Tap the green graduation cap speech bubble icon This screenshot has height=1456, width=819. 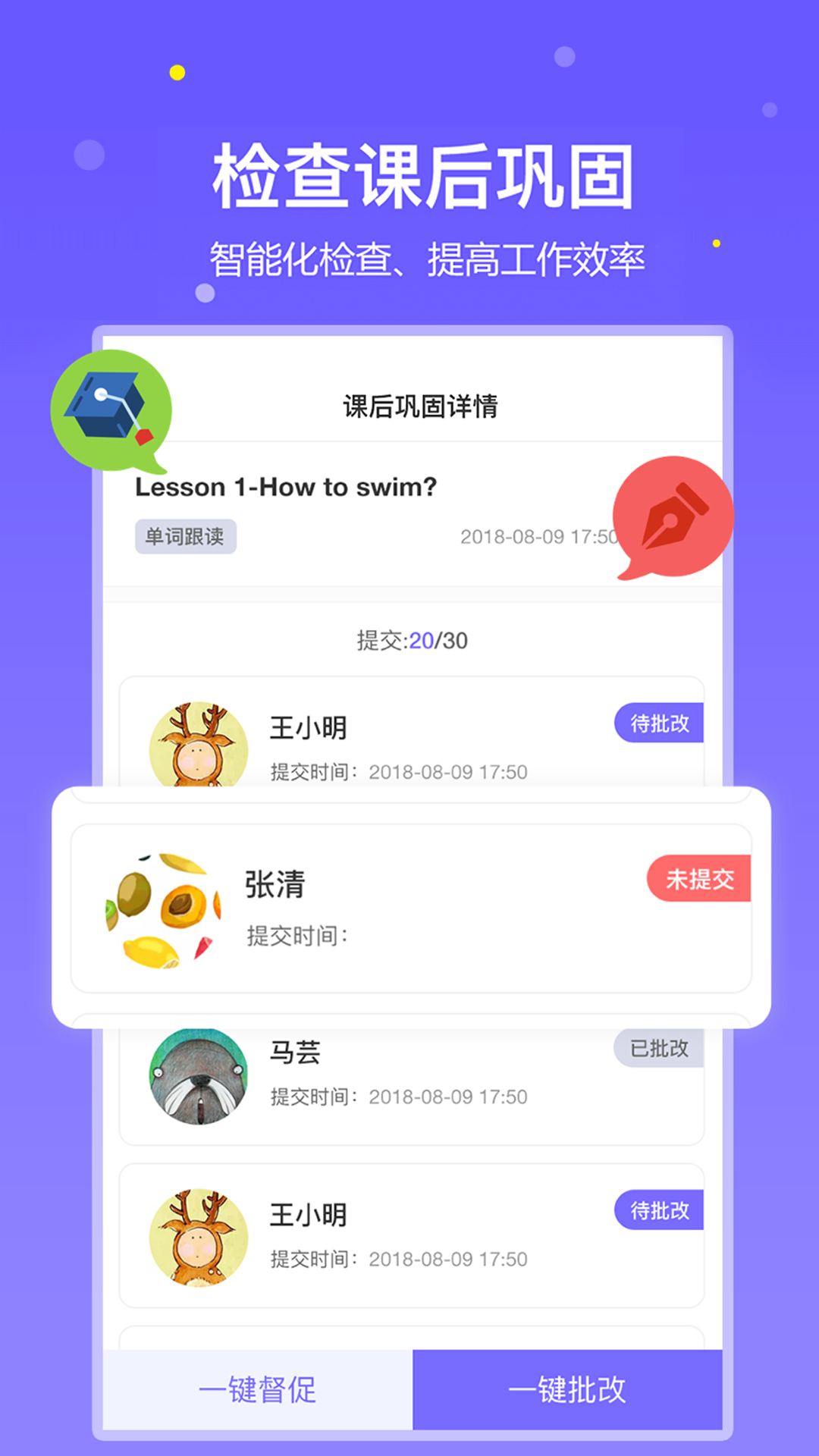(112, 409)
